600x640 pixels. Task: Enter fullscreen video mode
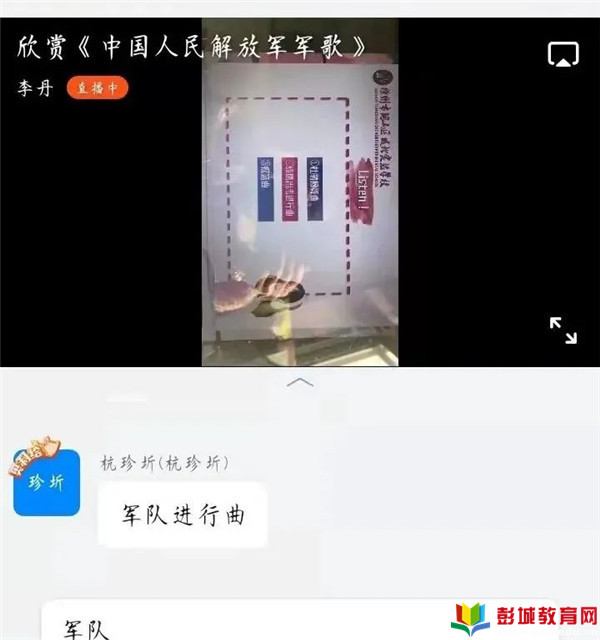(x=563, y=330)
